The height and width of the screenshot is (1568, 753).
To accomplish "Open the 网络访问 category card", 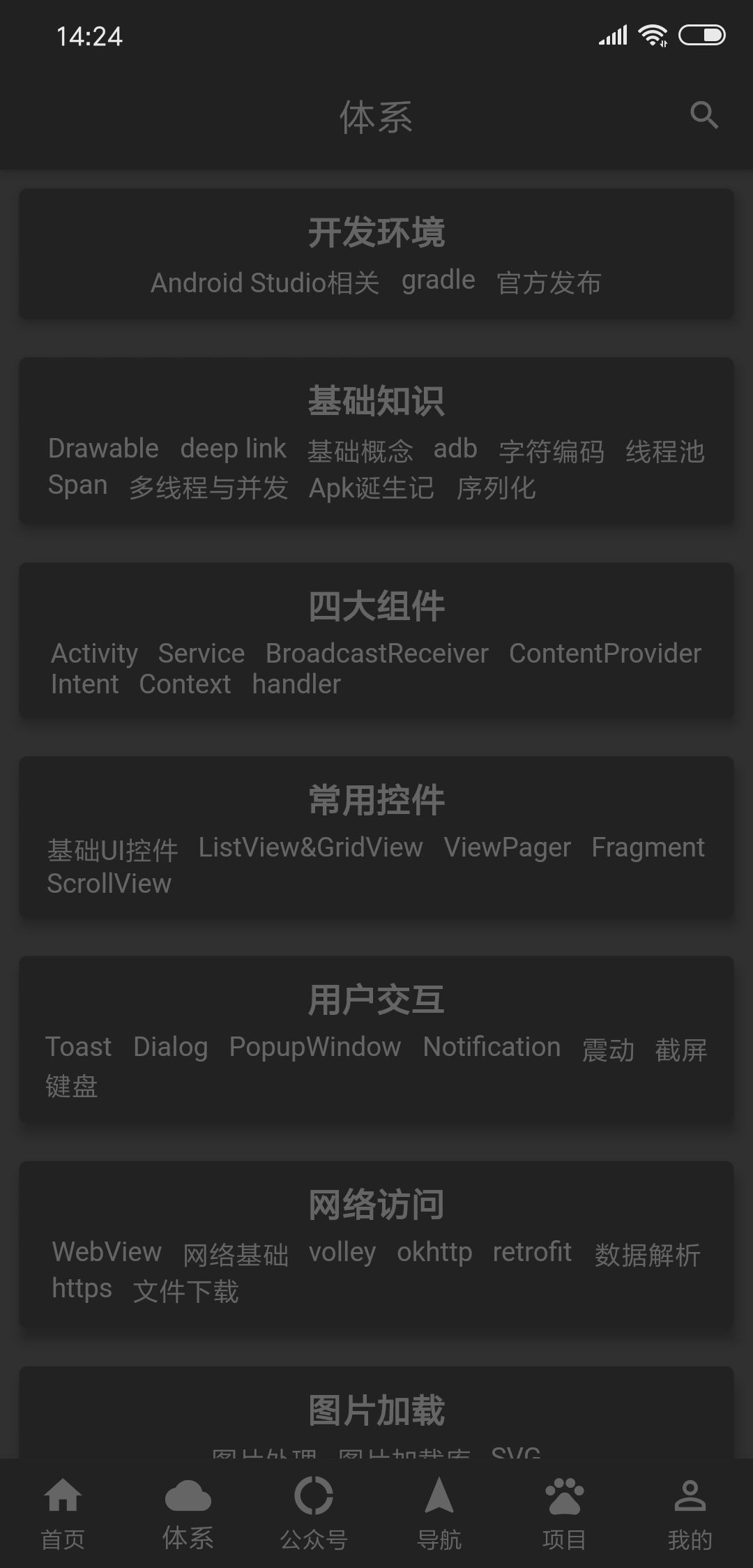I will pyautogui.click(x=376, y=1205).
